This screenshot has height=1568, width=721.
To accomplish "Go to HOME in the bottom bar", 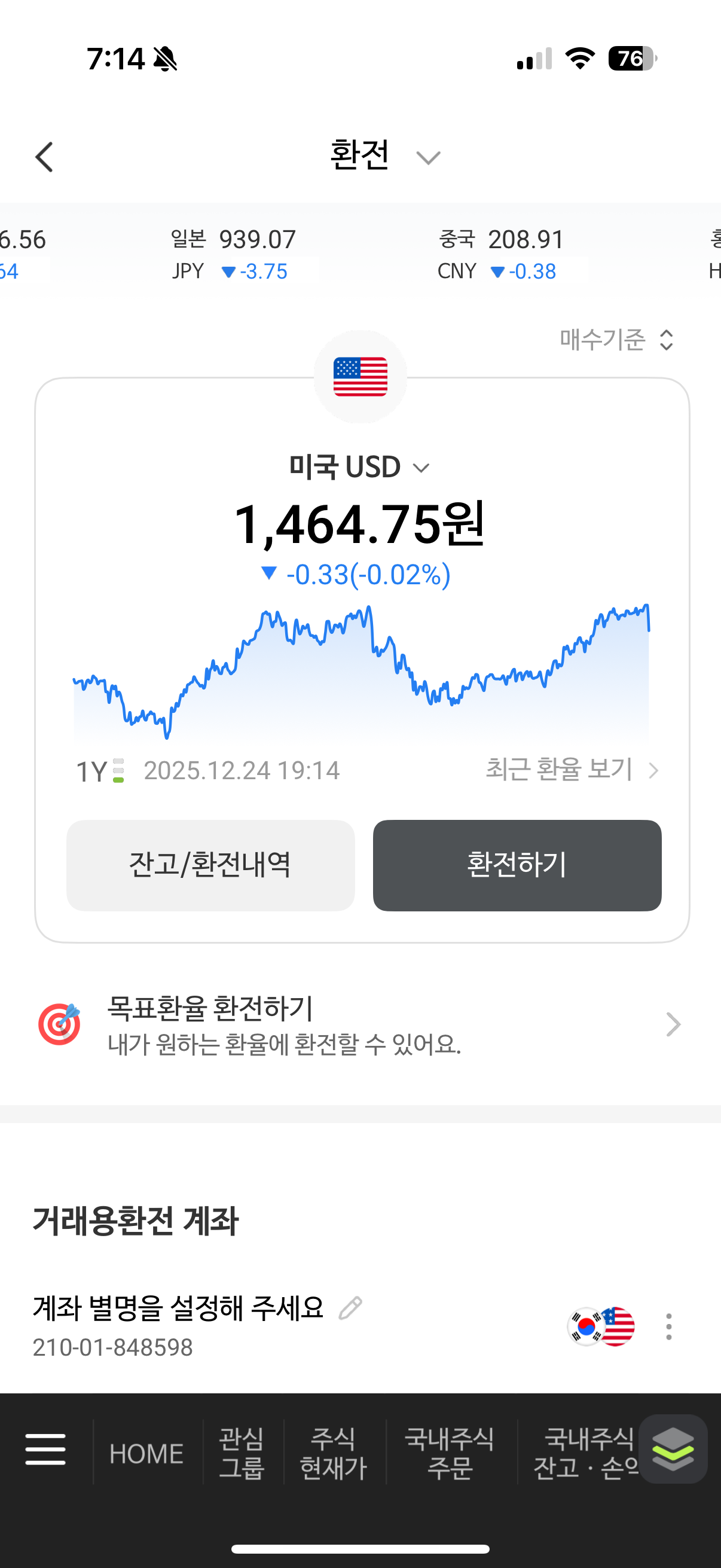I will point(146,1454).
